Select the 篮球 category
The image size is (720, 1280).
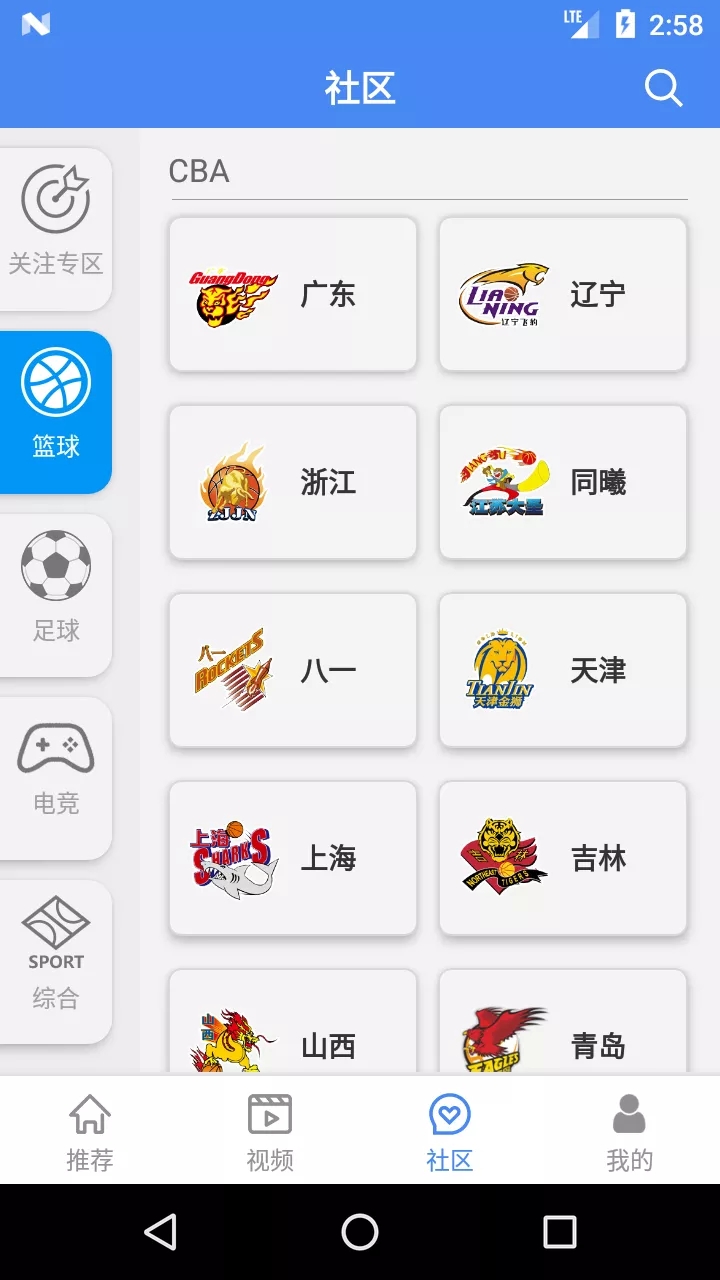tap(56, 411)
